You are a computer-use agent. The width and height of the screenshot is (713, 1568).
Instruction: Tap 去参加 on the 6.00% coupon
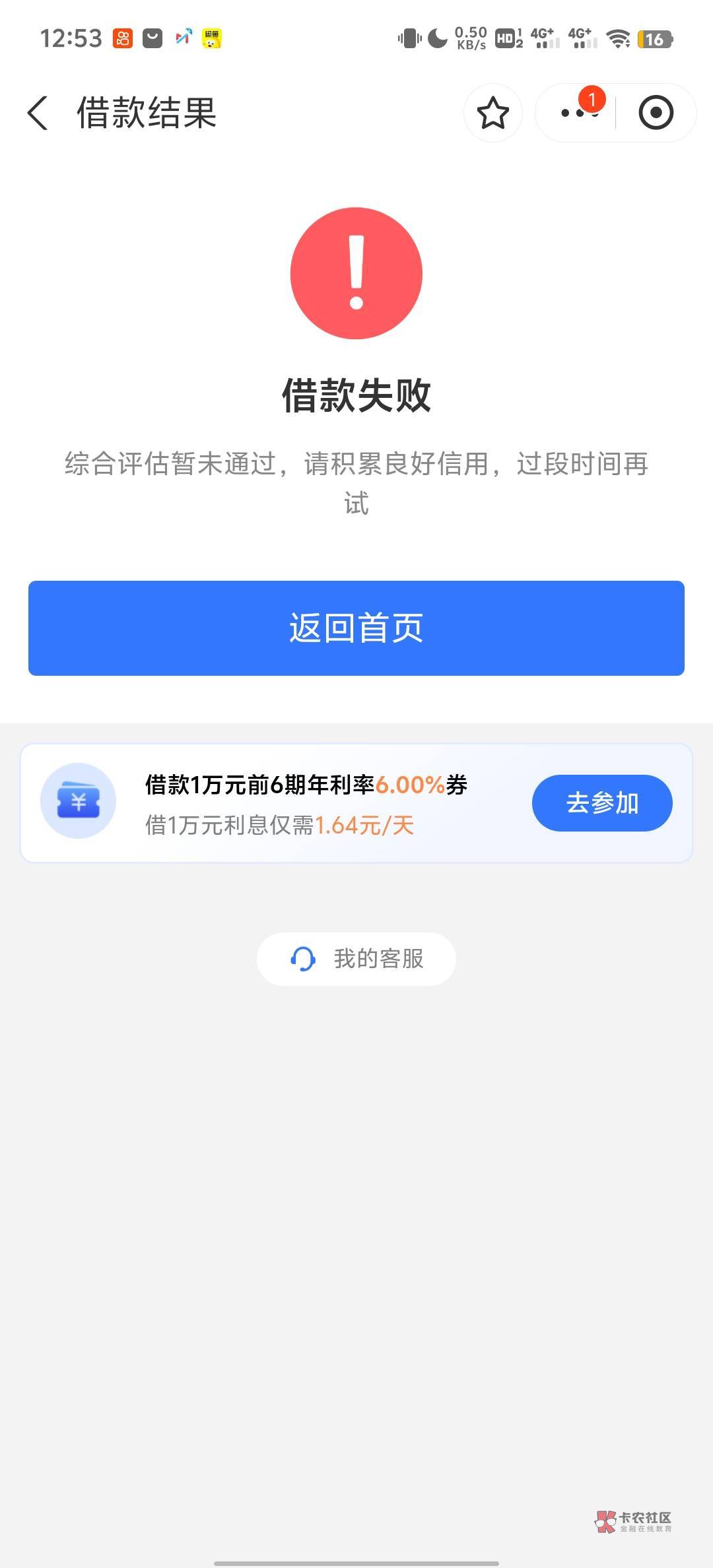pyautogui.click(x=602, y=803)
